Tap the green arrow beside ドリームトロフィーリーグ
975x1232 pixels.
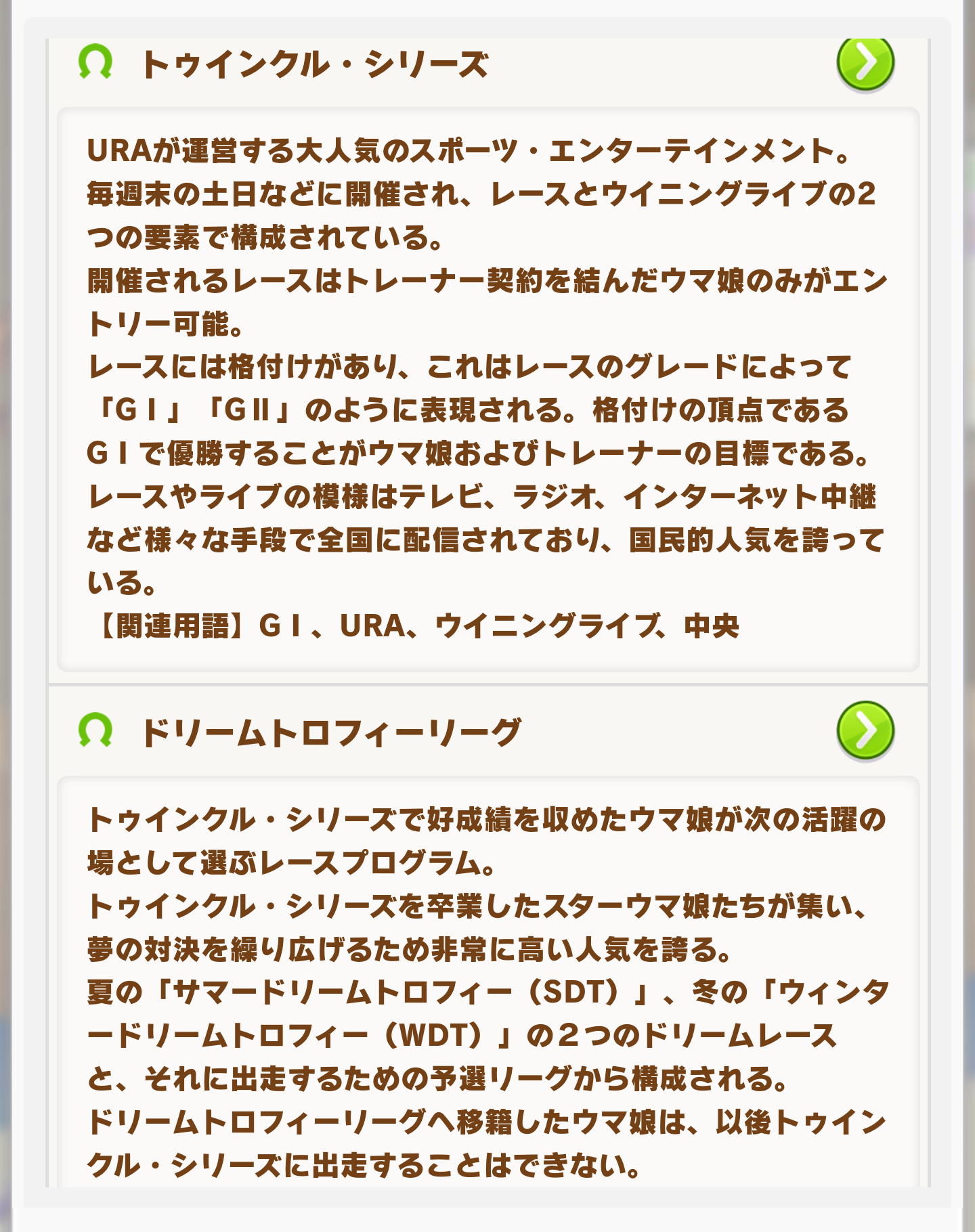point(865,730)
